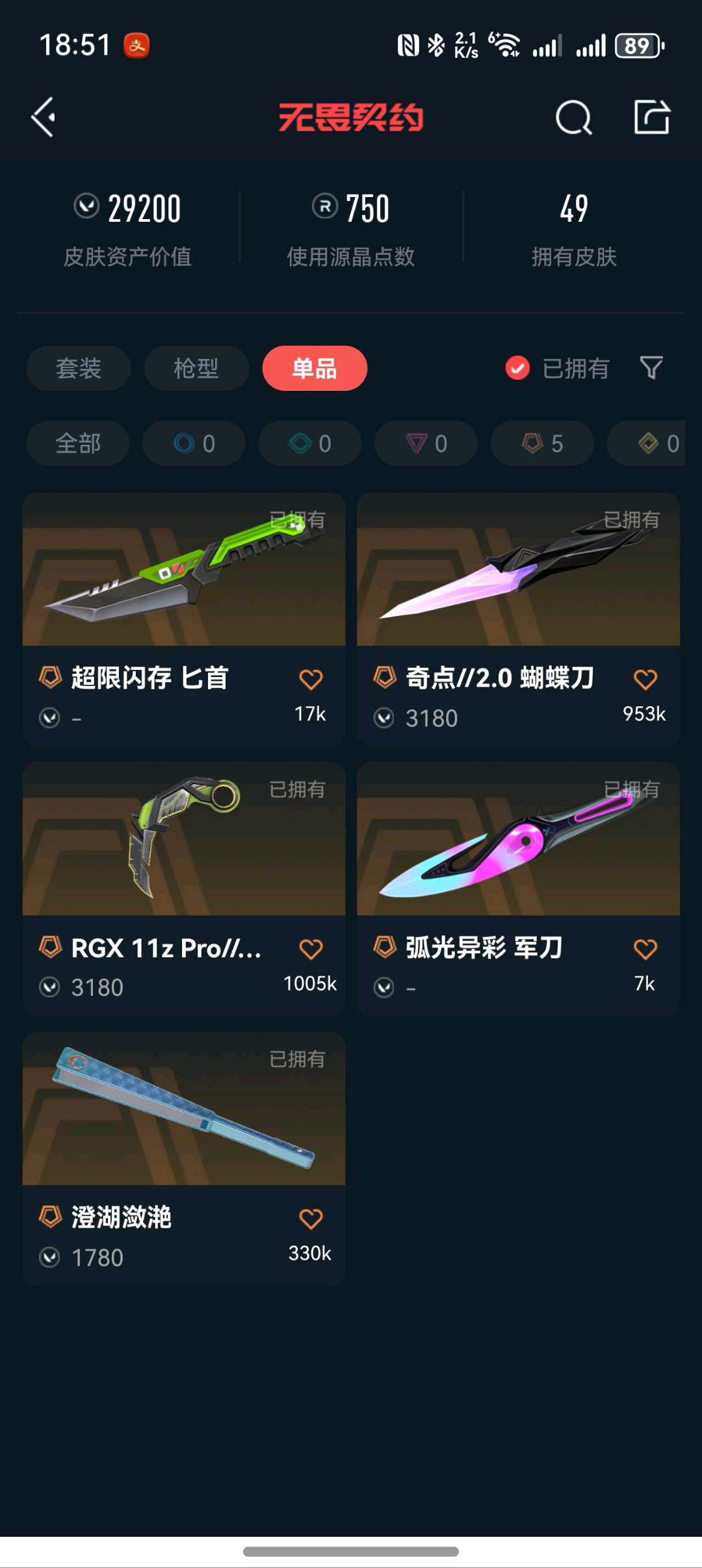Select the 单品 tab
The image size is (702, 1568).
pos(315,368)
